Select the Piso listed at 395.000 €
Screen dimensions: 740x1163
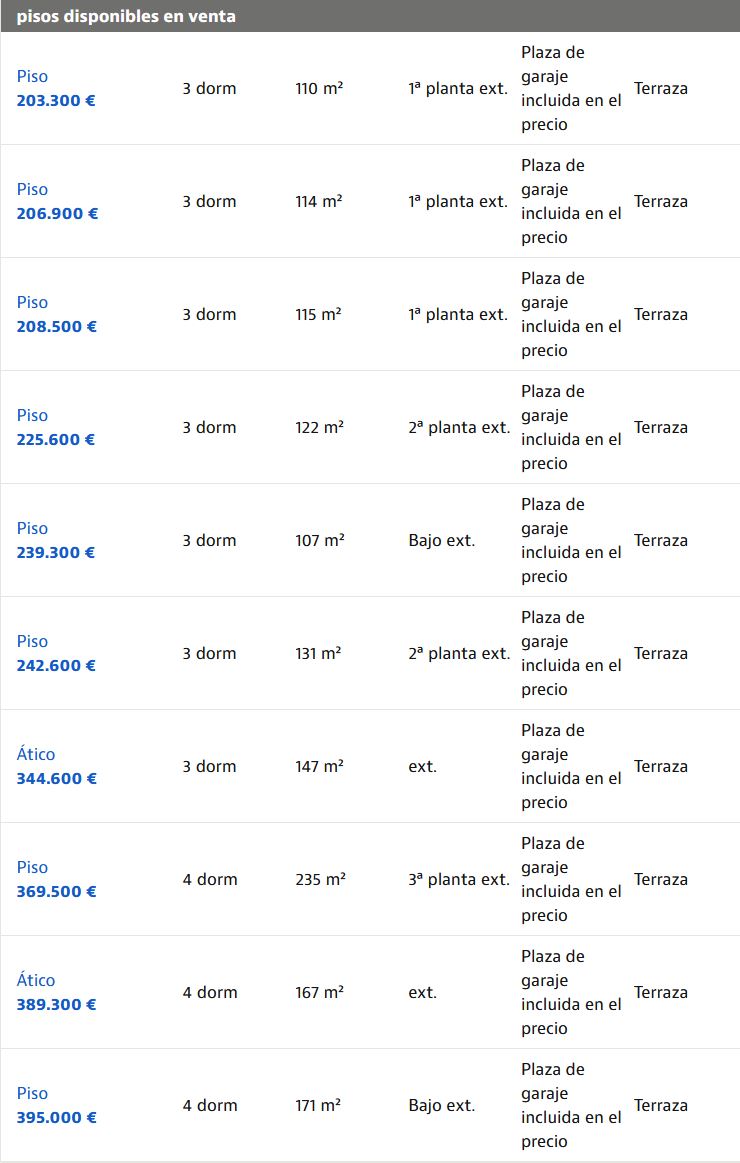(57, 1106)
